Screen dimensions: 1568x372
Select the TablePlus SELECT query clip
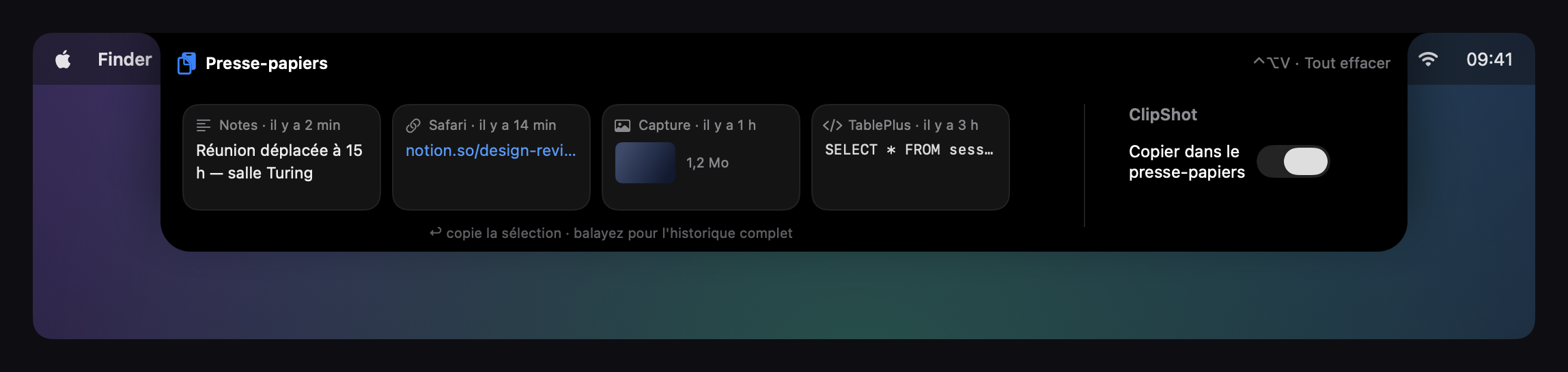click(x=910, y=157)
